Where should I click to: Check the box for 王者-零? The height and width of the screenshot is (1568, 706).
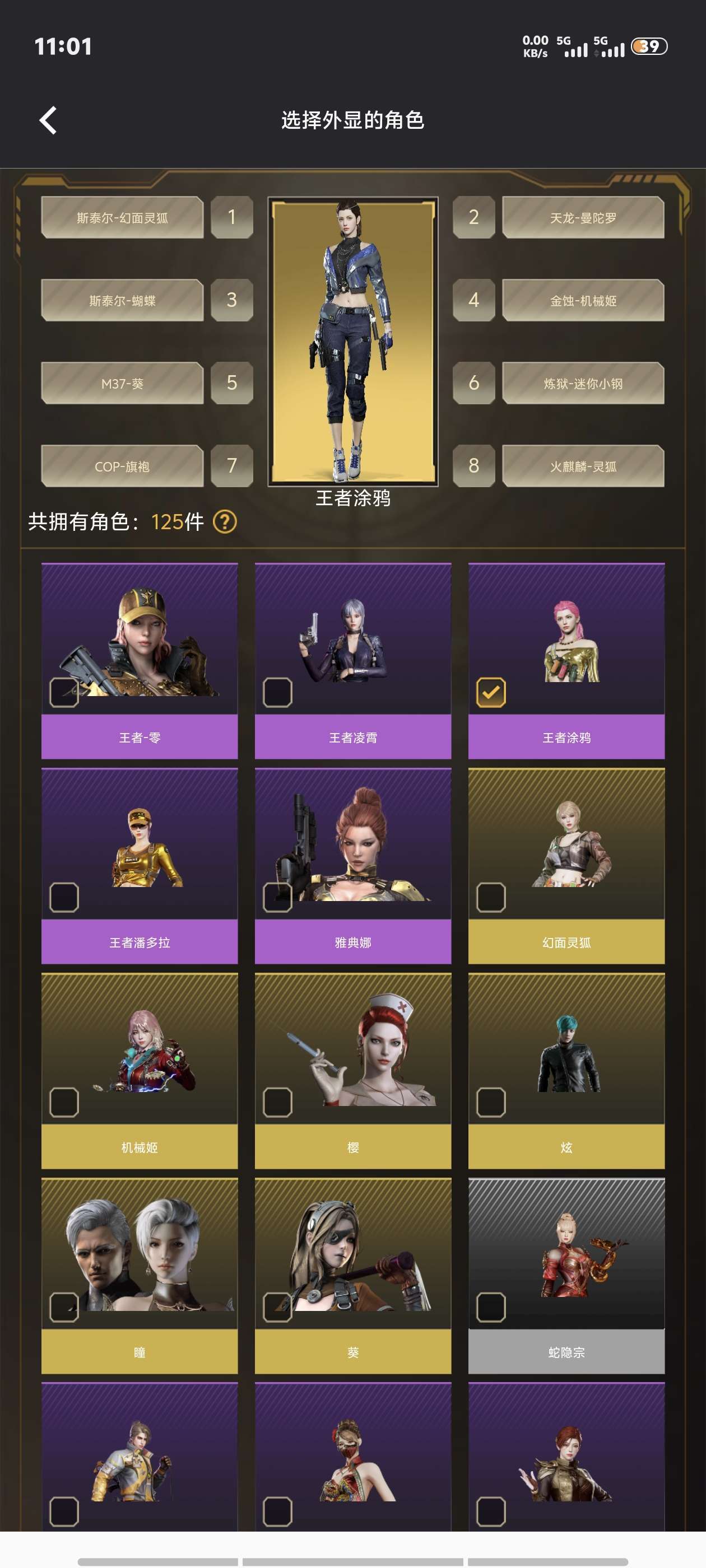(x=64, y=692)
